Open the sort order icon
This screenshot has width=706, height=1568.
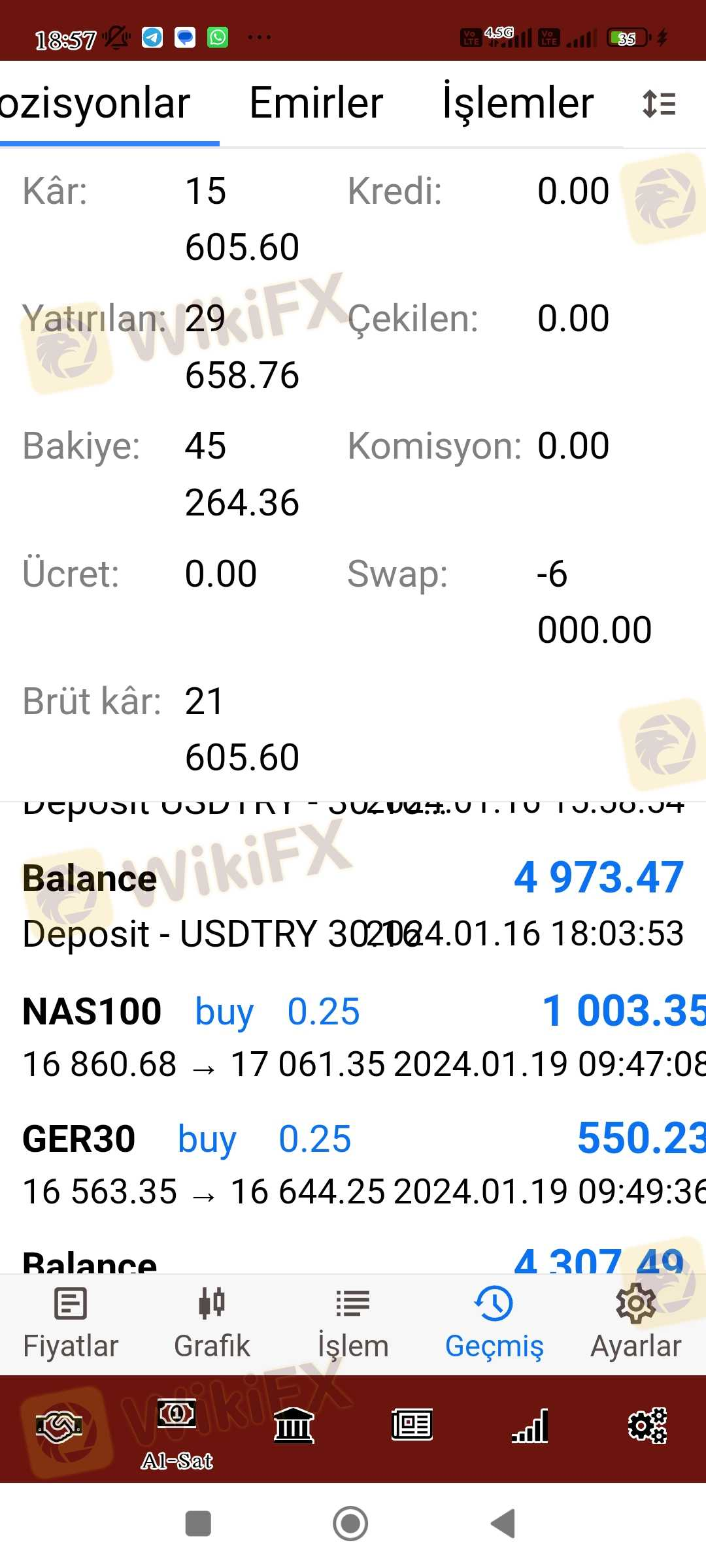[x=659, y=104]
